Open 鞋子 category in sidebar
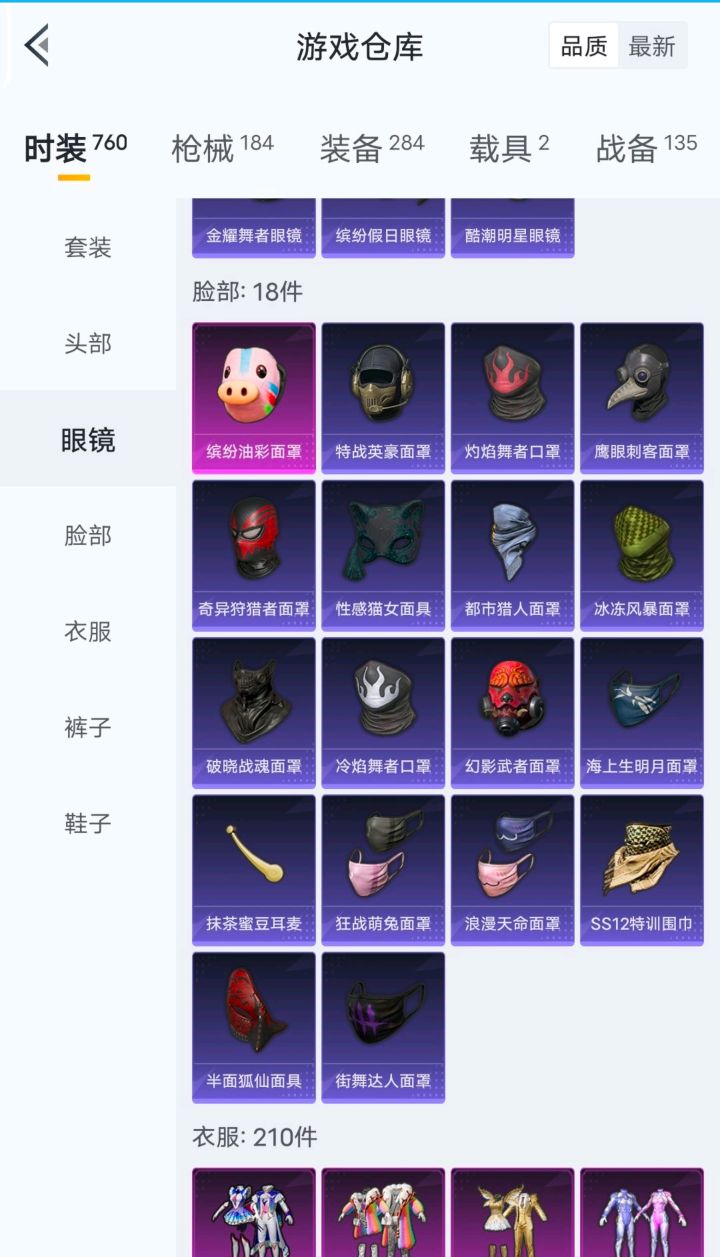Screen dimensions: 720x1257 click(x=88, y=823)
